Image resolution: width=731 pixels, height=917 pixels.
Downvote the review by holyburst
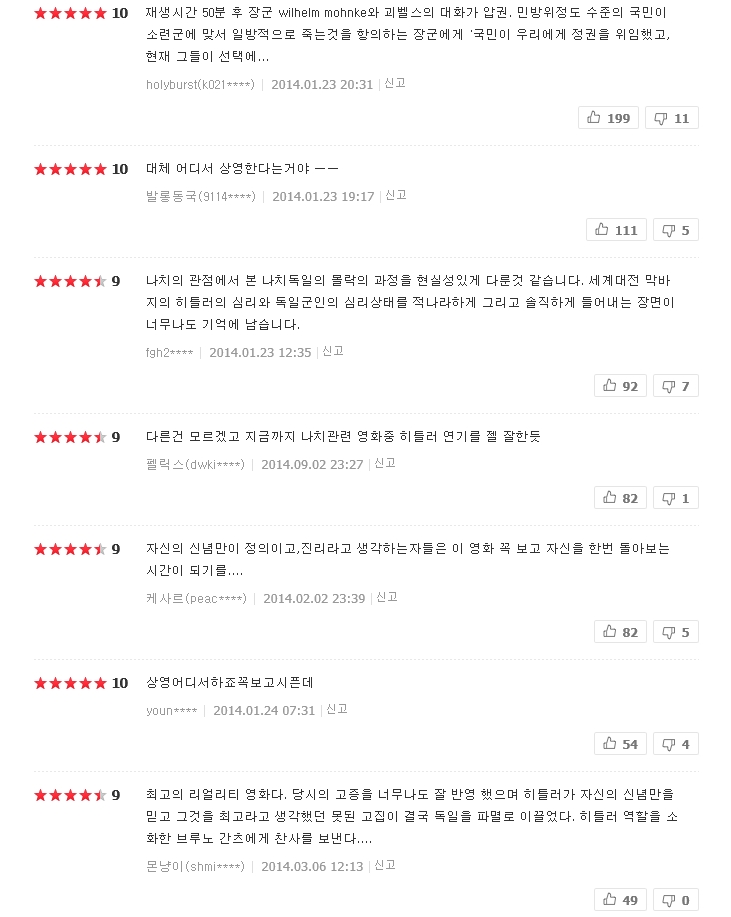[671, 118]
